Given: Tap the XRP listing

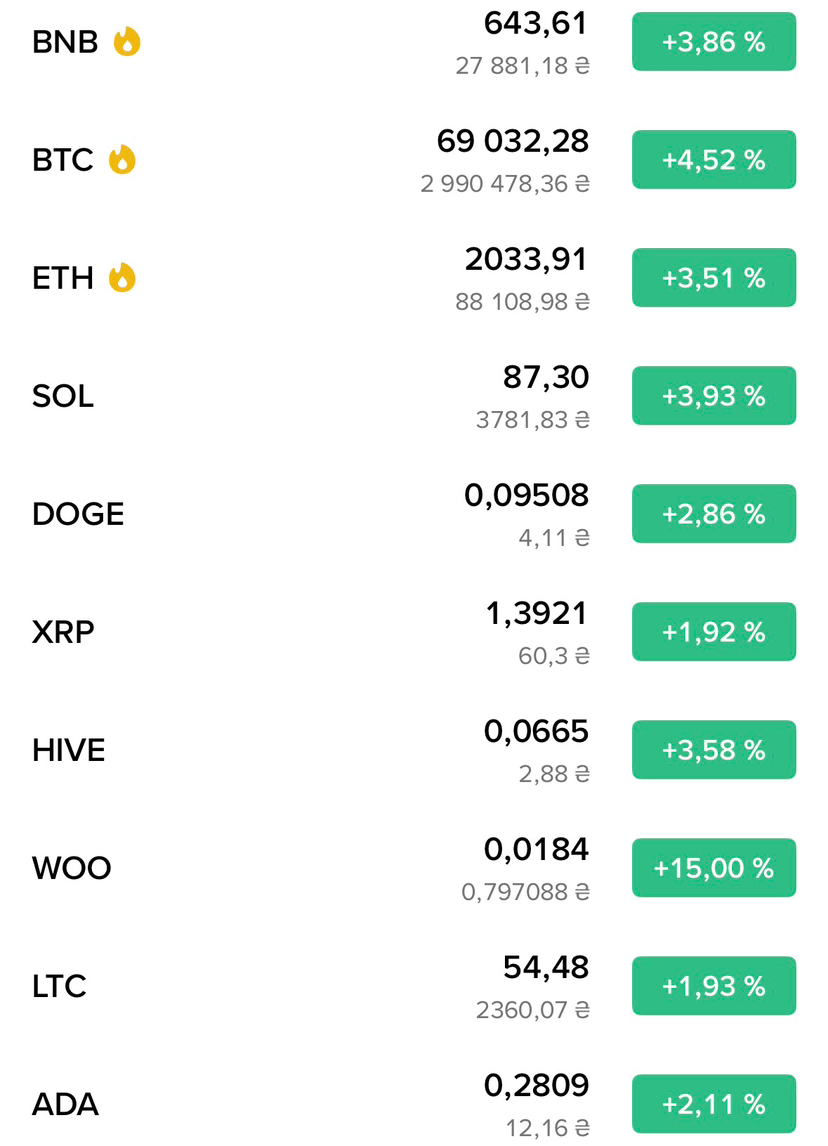Looking at the screenshot, I should point(414,632).
